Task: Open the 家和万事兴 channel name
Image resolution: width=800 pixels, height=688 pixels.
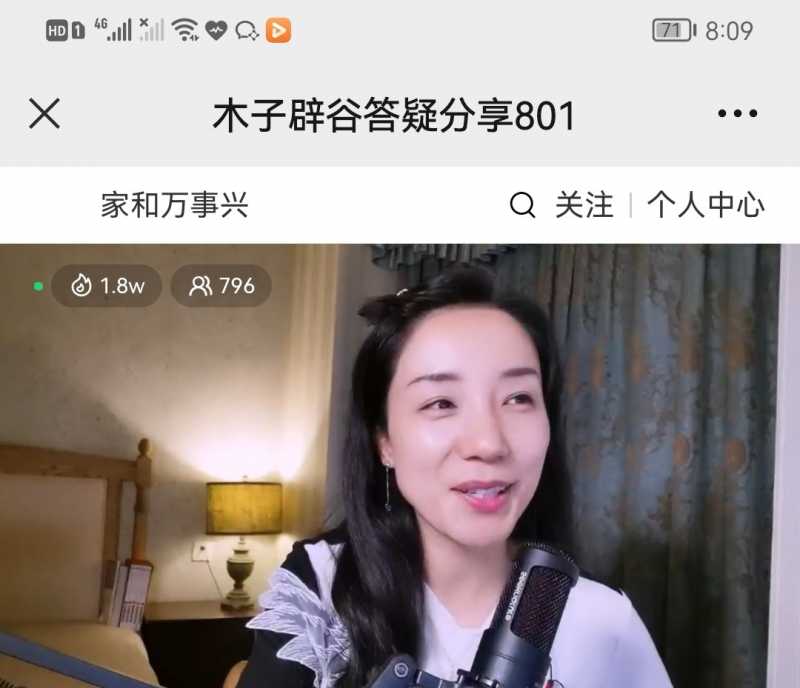Action: pyautogui.click(x=174, y=206)
